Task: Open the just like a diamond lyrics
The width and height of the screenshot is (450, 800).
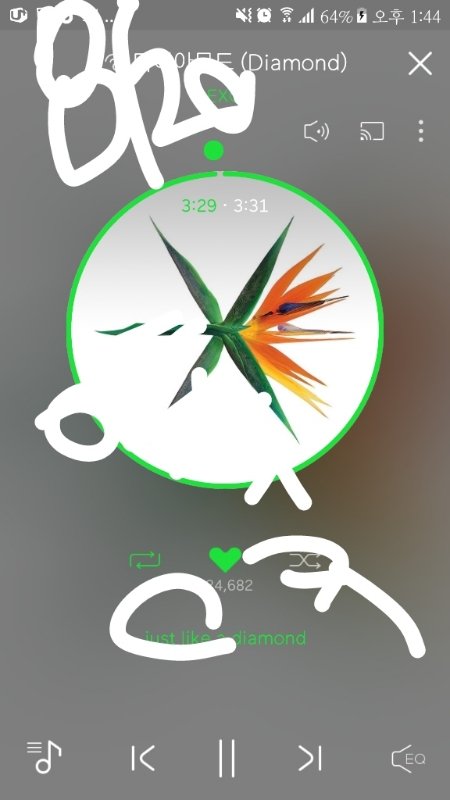Action: (x=226, y=638)
